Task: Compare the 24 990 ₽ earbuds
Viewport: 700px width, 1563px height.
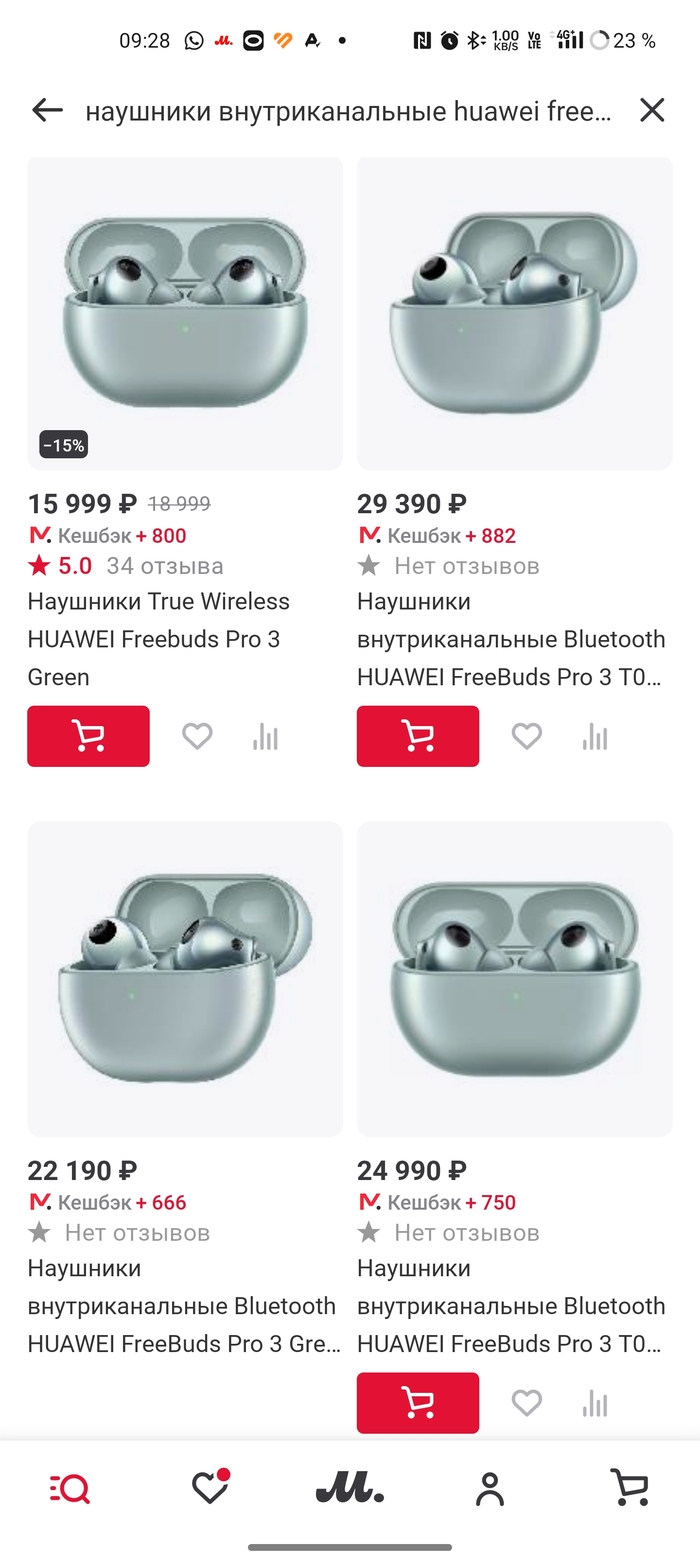Action: click(595, 1403)
